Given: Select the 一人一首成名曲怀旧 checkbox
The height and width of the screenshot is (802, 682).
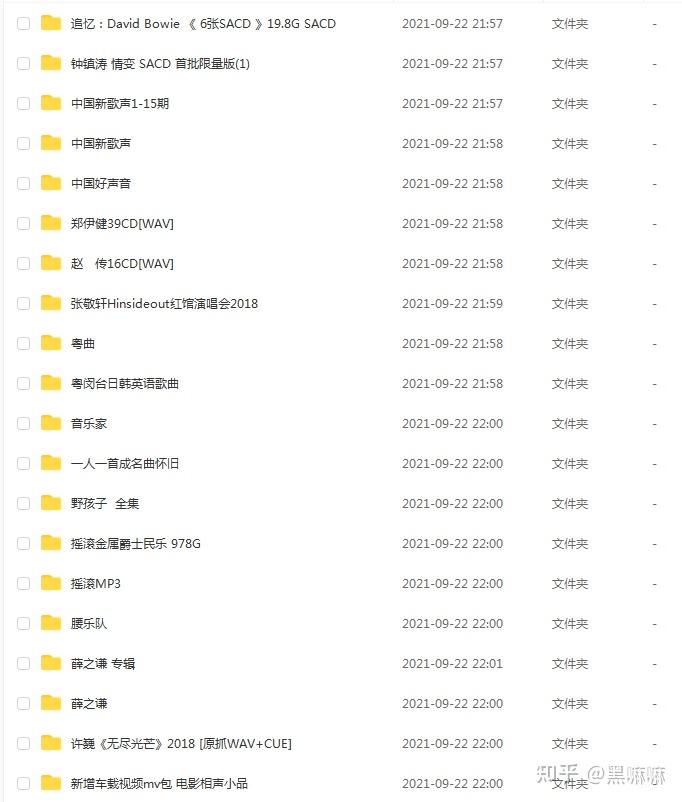Looking at the screenshot, I should pyautogui.click(x=24, y=463).
